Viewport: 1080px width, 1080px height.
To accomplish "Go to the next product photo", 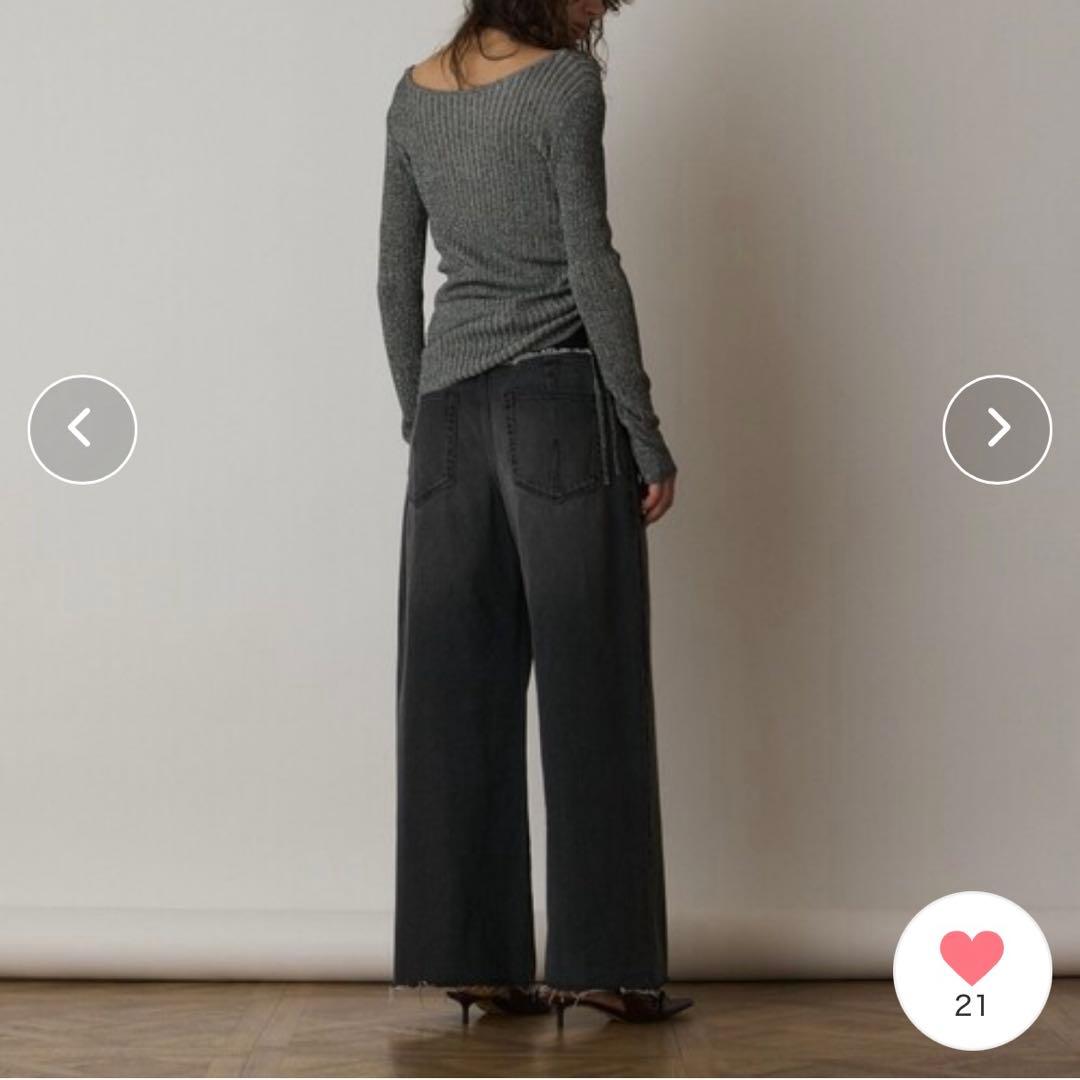I will pyautogui.click(x=997, y=429).
